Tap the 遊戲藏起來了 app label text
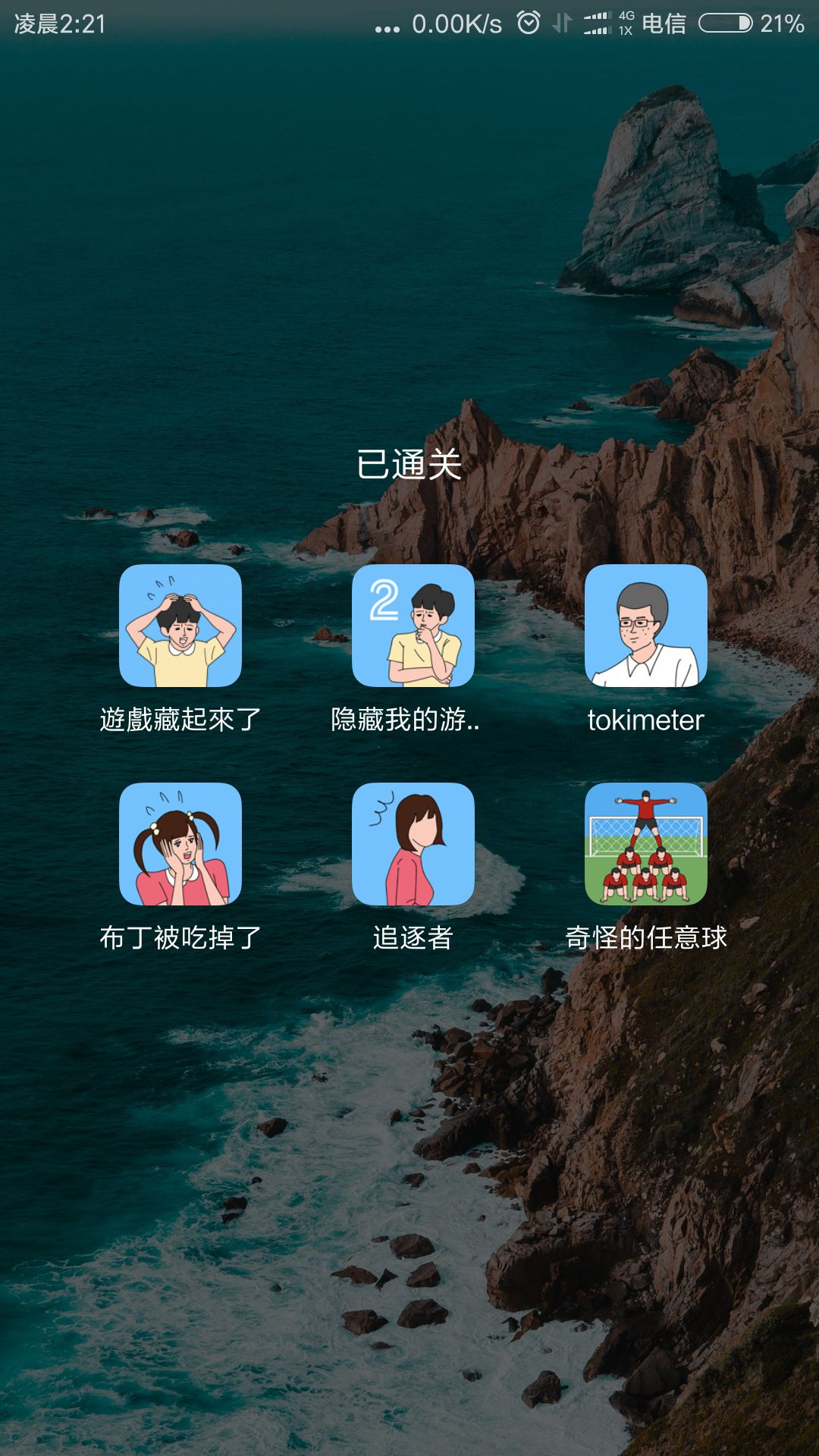 (x=178, y=719)
